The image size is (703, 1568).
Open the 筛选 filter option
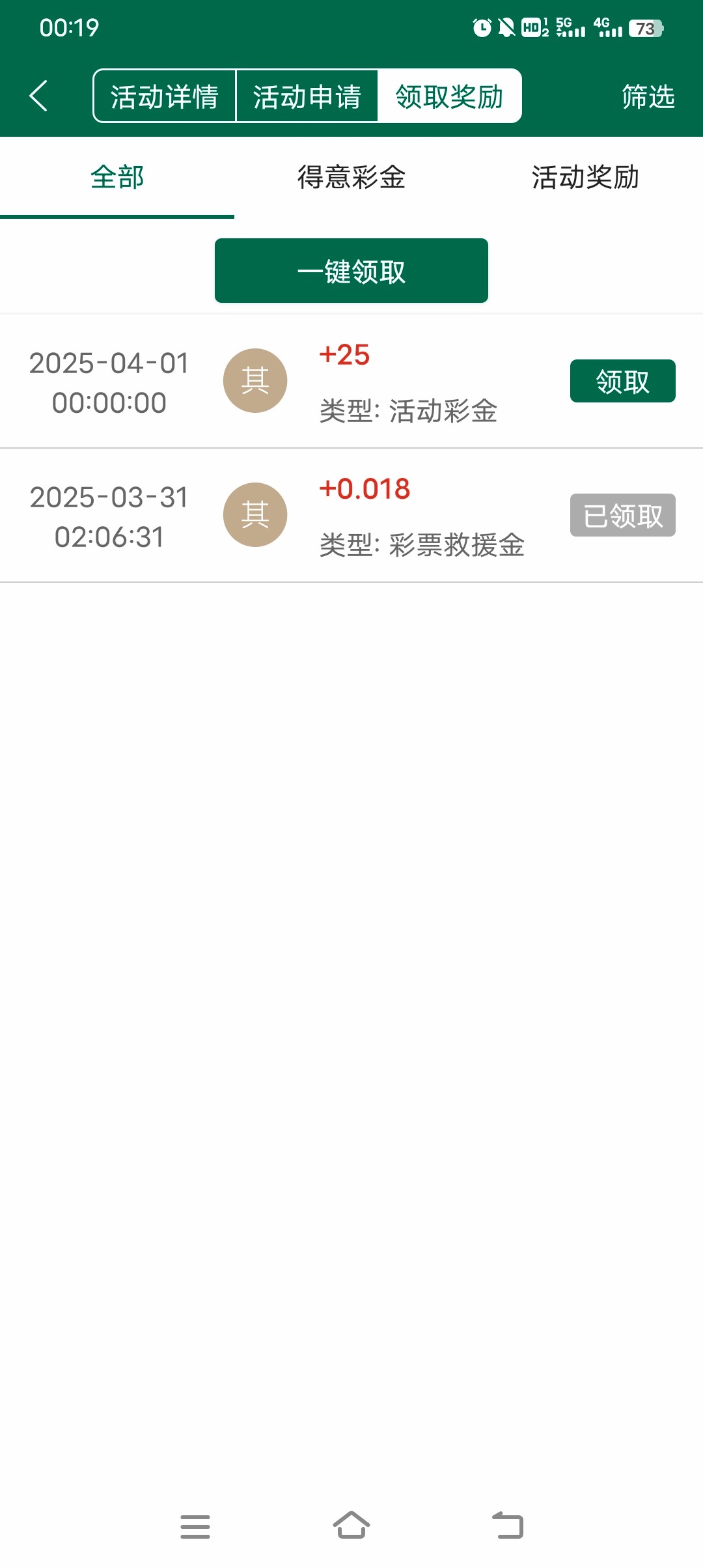point(648,96)
